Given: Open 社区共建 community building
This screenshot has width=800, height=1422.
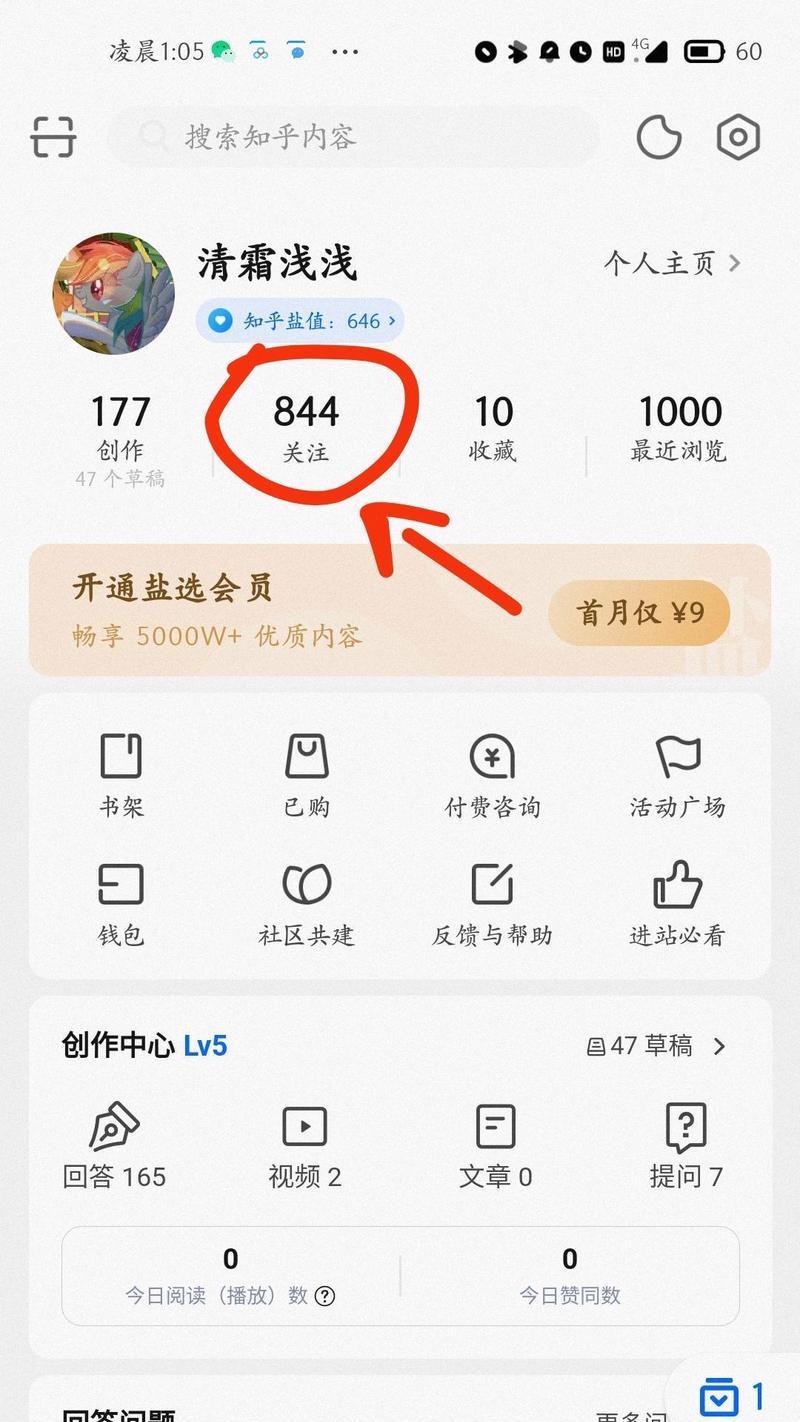Looking at the screenshot, I should [306, 903].
